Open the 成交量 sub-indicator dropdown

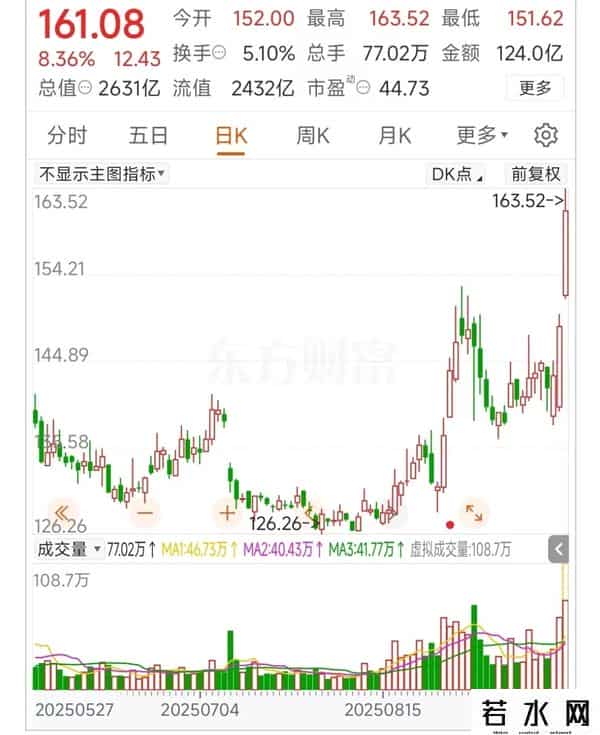[69, 549]
